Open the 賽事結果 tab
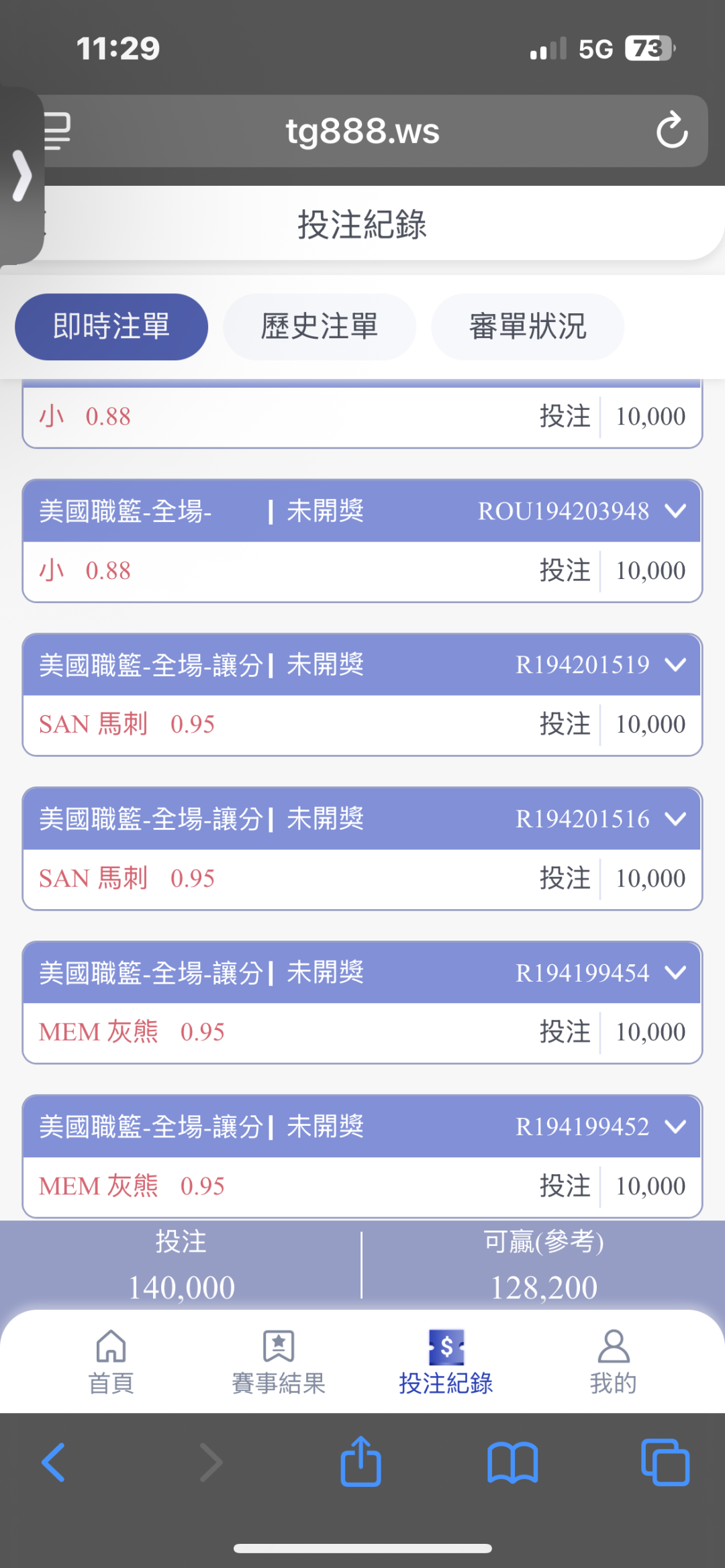Image resolution: width=725 pixels, height=1568 pixels. pos(279,1362)
